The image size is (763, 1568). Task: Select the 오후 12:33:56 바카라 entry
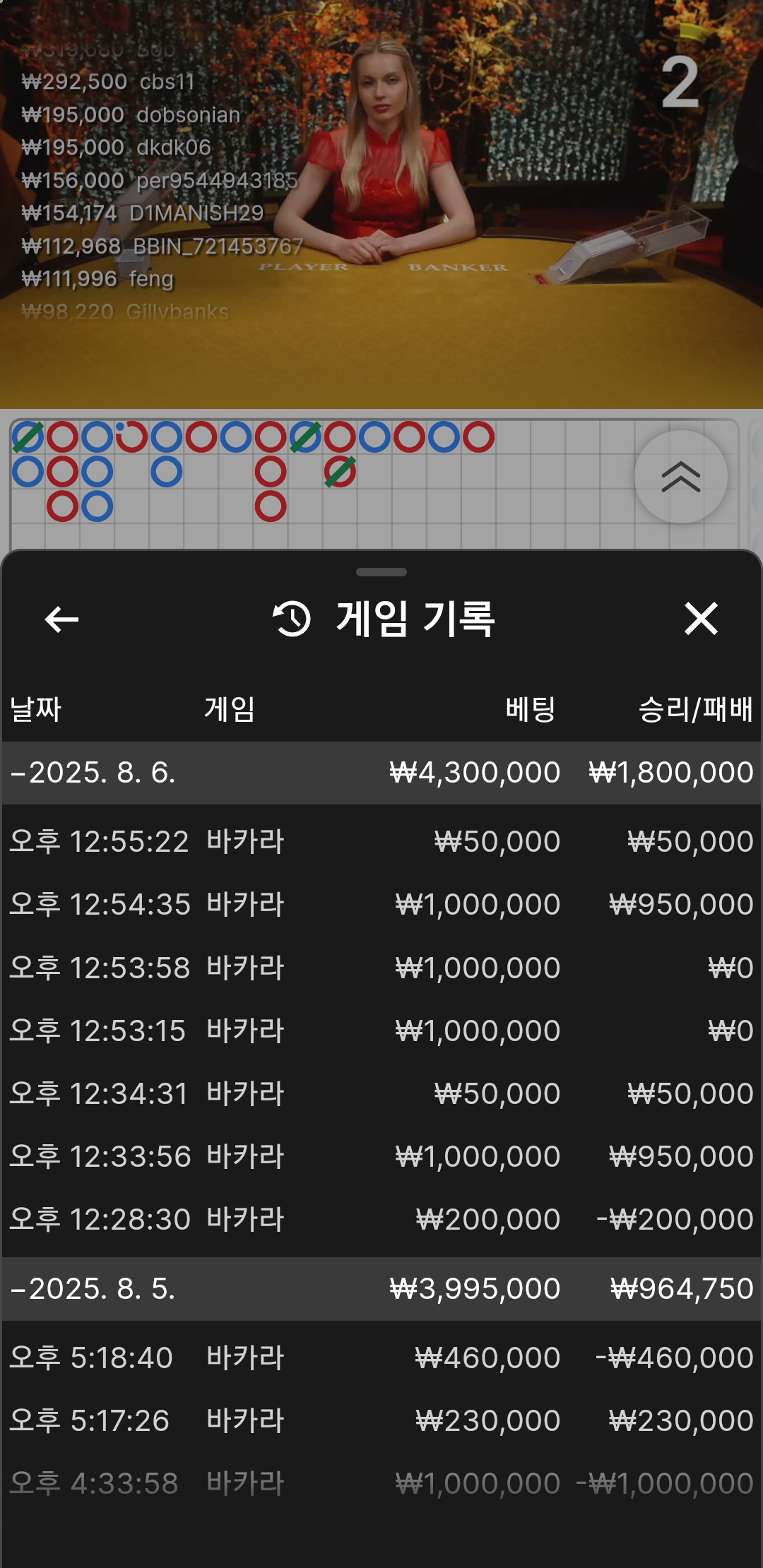381,1157
